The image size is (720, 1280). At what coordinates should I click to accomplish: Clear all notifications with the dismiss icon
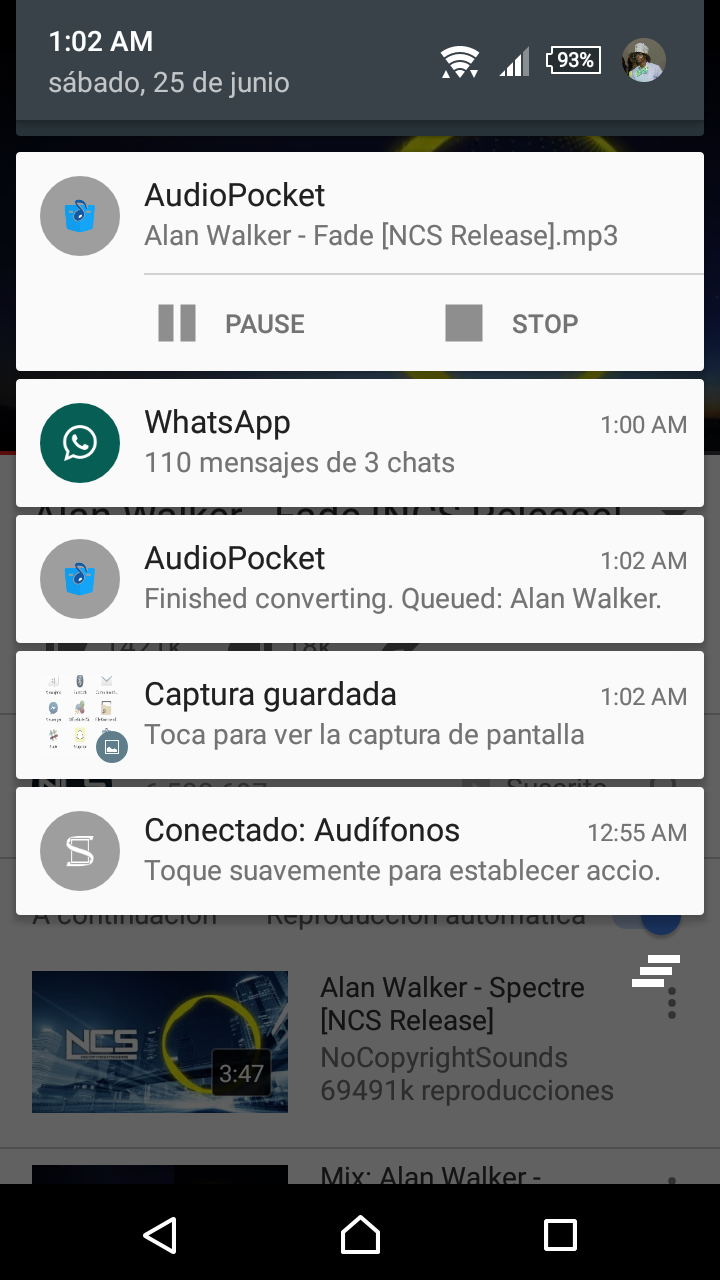pos(656,971)
